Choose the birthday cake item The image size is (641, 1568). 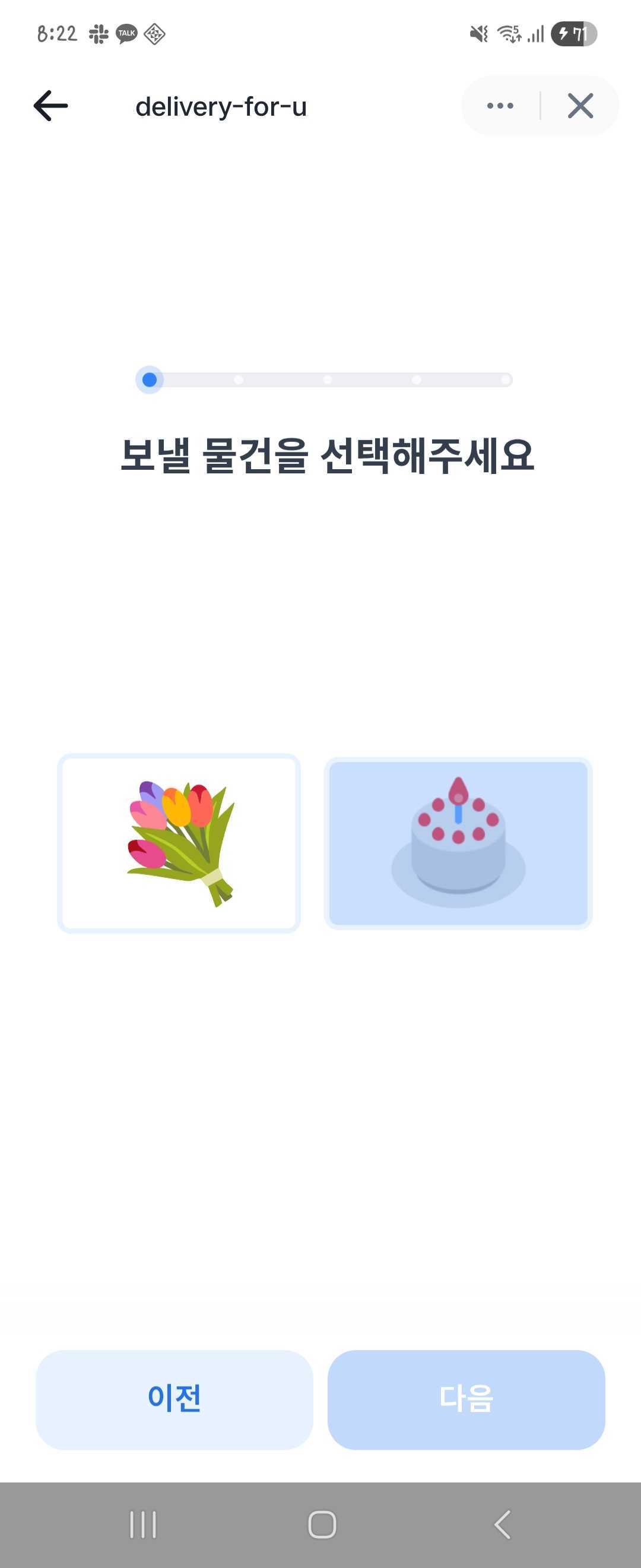tap(458, 843)
